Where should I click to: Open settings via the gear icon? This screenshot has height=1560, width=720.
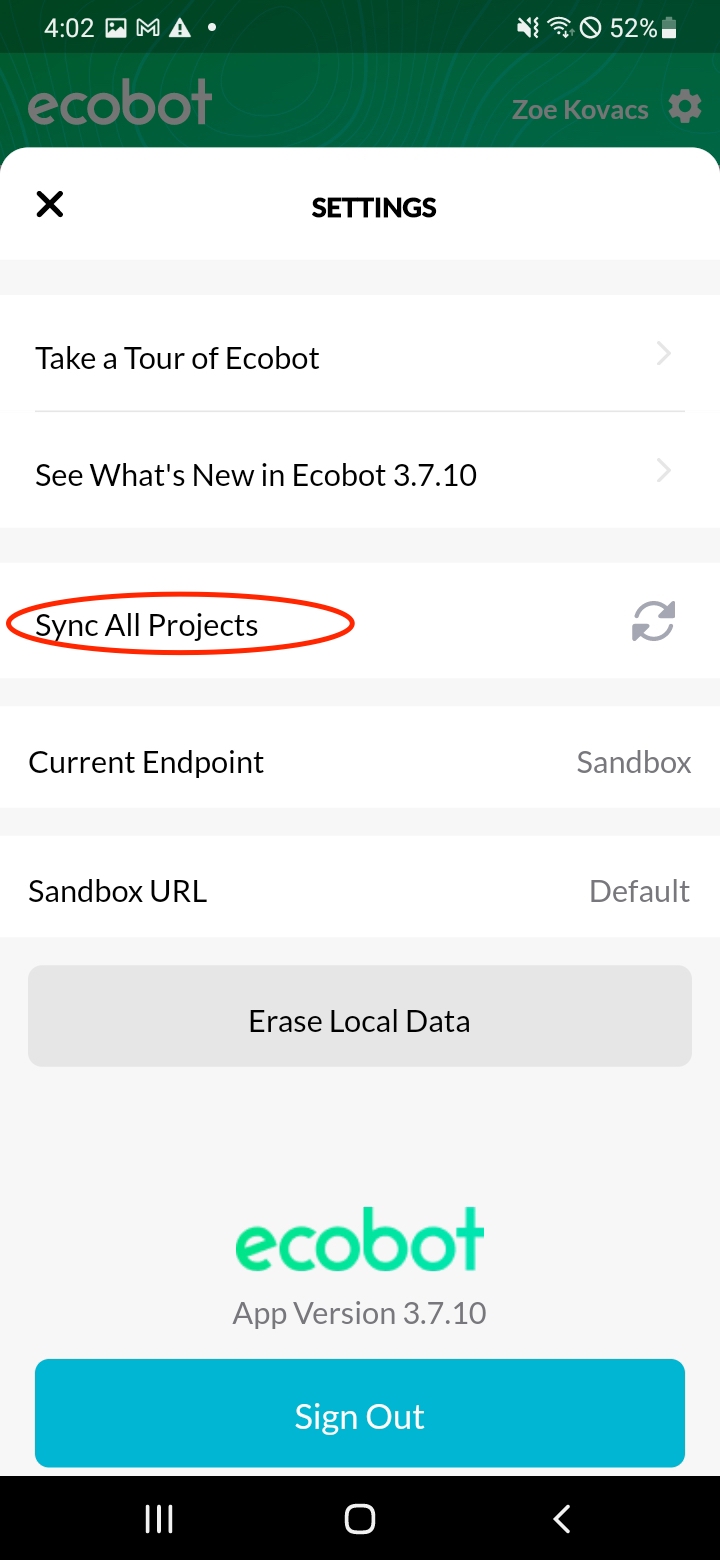(x=684, y=109)
